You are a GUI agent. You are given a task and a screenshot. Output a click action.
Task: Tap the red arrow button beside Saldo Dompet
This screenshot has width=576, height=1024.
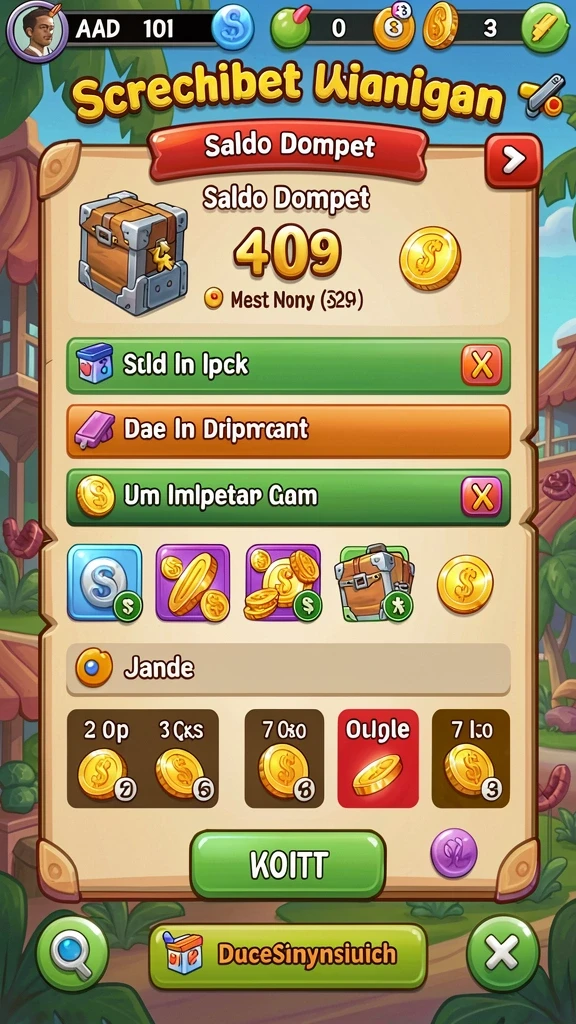click(513, 160)
